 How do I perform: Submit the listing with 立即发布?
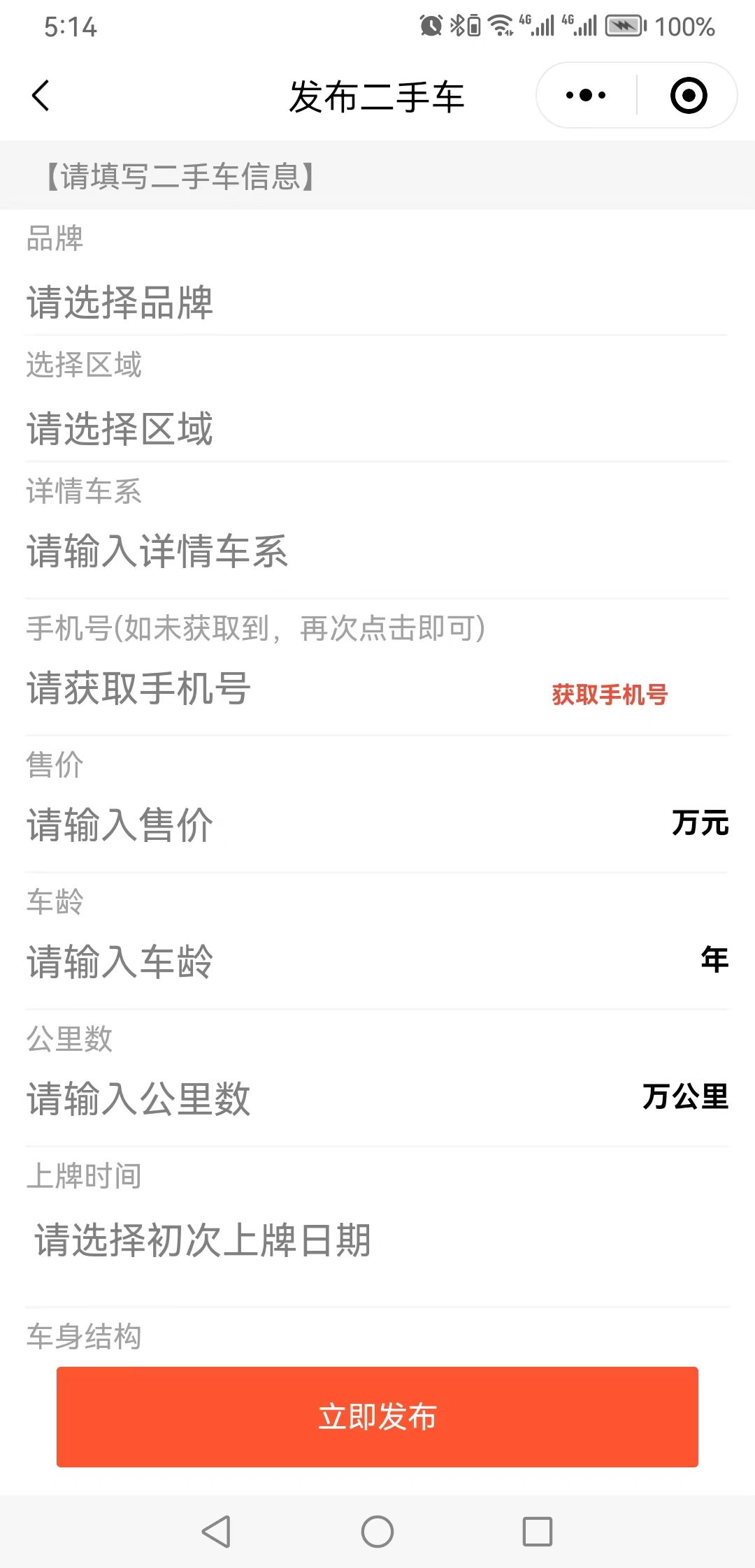(x=377, y=1416)
